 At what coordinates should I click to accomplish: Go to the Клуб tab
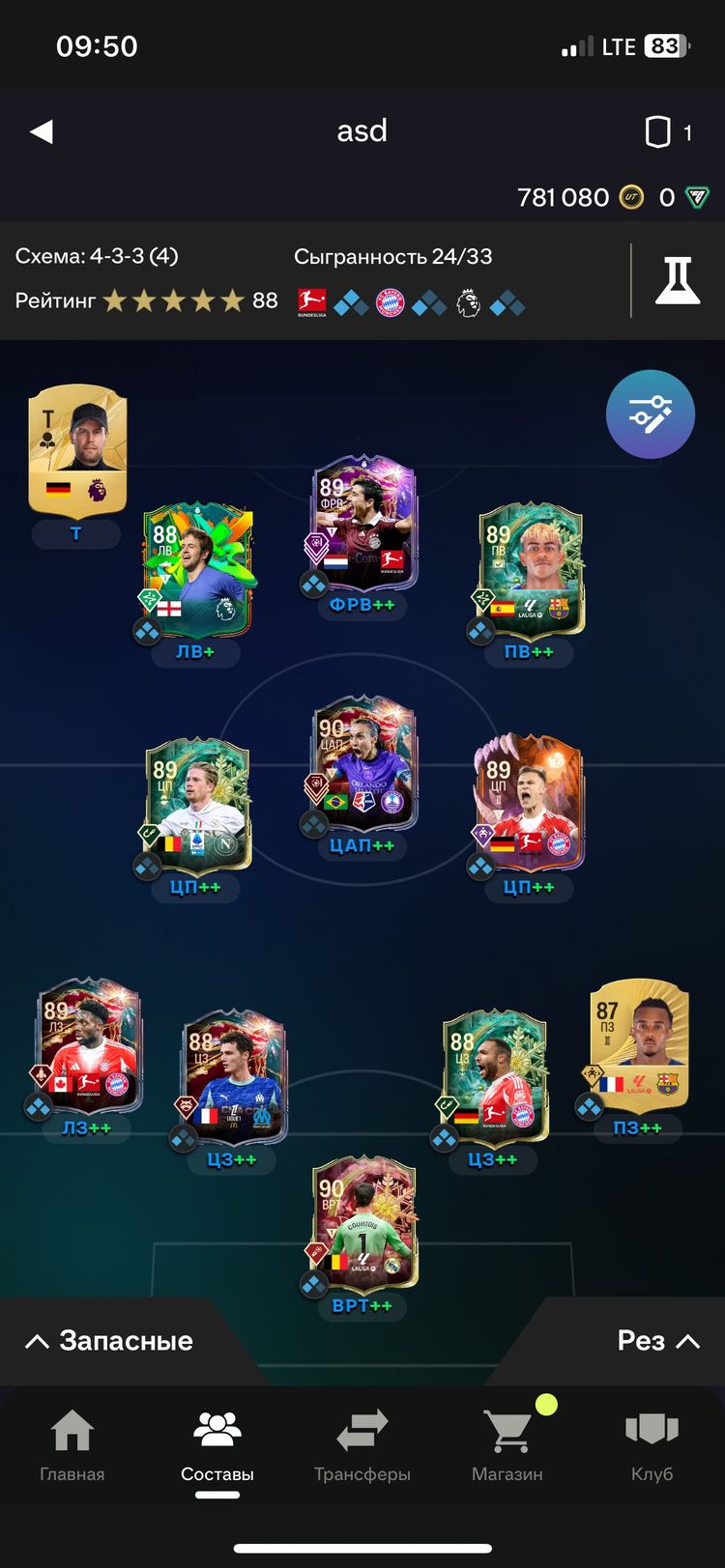tap(652, 1444)
